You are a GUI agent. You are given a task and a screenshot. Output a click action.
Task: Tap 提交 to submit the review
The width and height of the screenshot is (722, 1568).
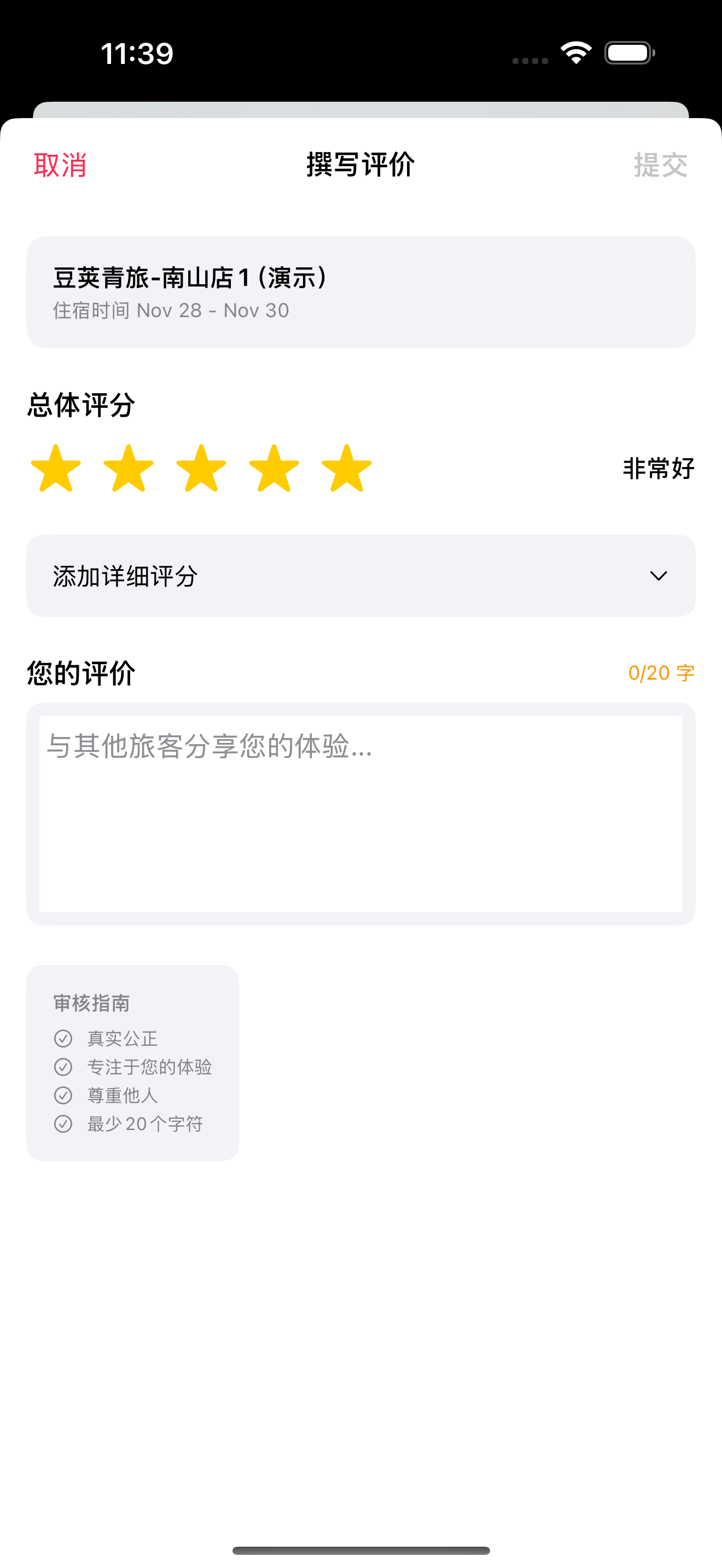(x=661, y=165)
